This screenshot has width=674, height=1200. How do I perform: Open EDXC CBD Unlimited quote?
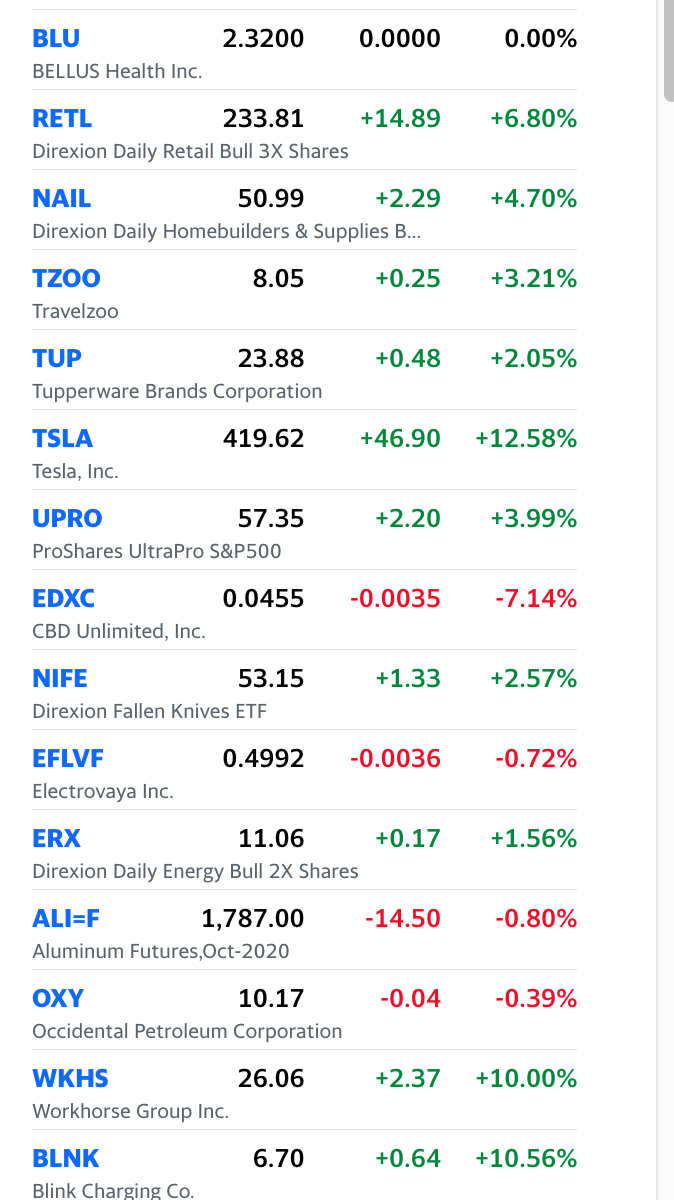click(x=64, y=599)
